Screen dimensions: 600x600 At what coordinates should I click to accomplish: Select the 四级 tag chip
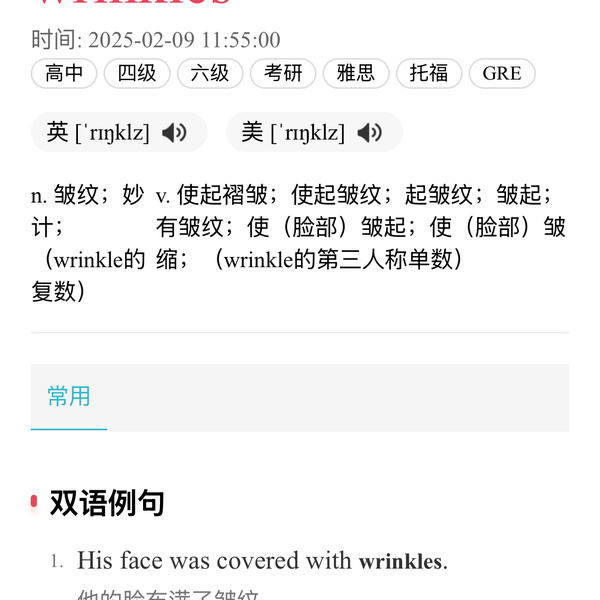[x=137, y=73]
